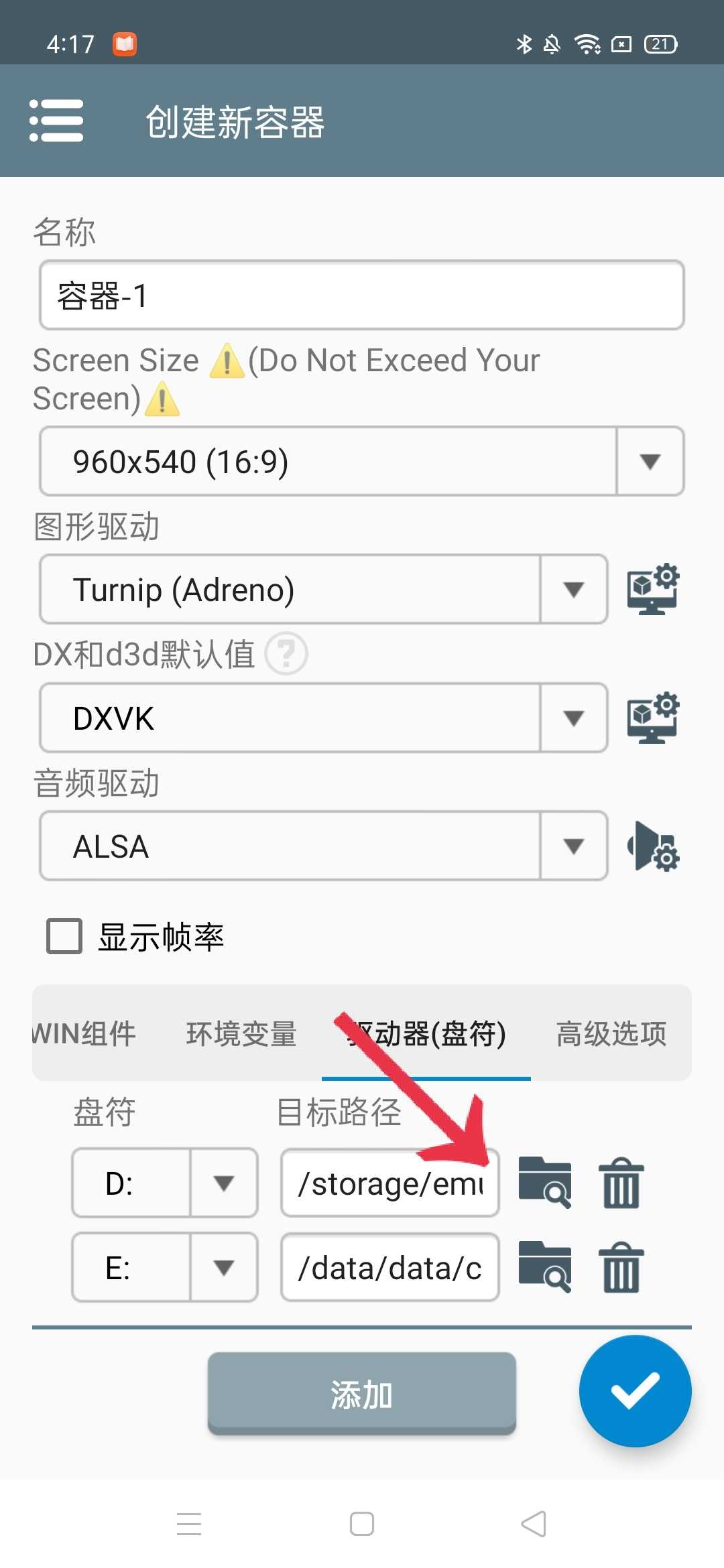The image size is (724, 1568).
Task: Show help for DX和d3d默认值
Action: coord(286,653)
